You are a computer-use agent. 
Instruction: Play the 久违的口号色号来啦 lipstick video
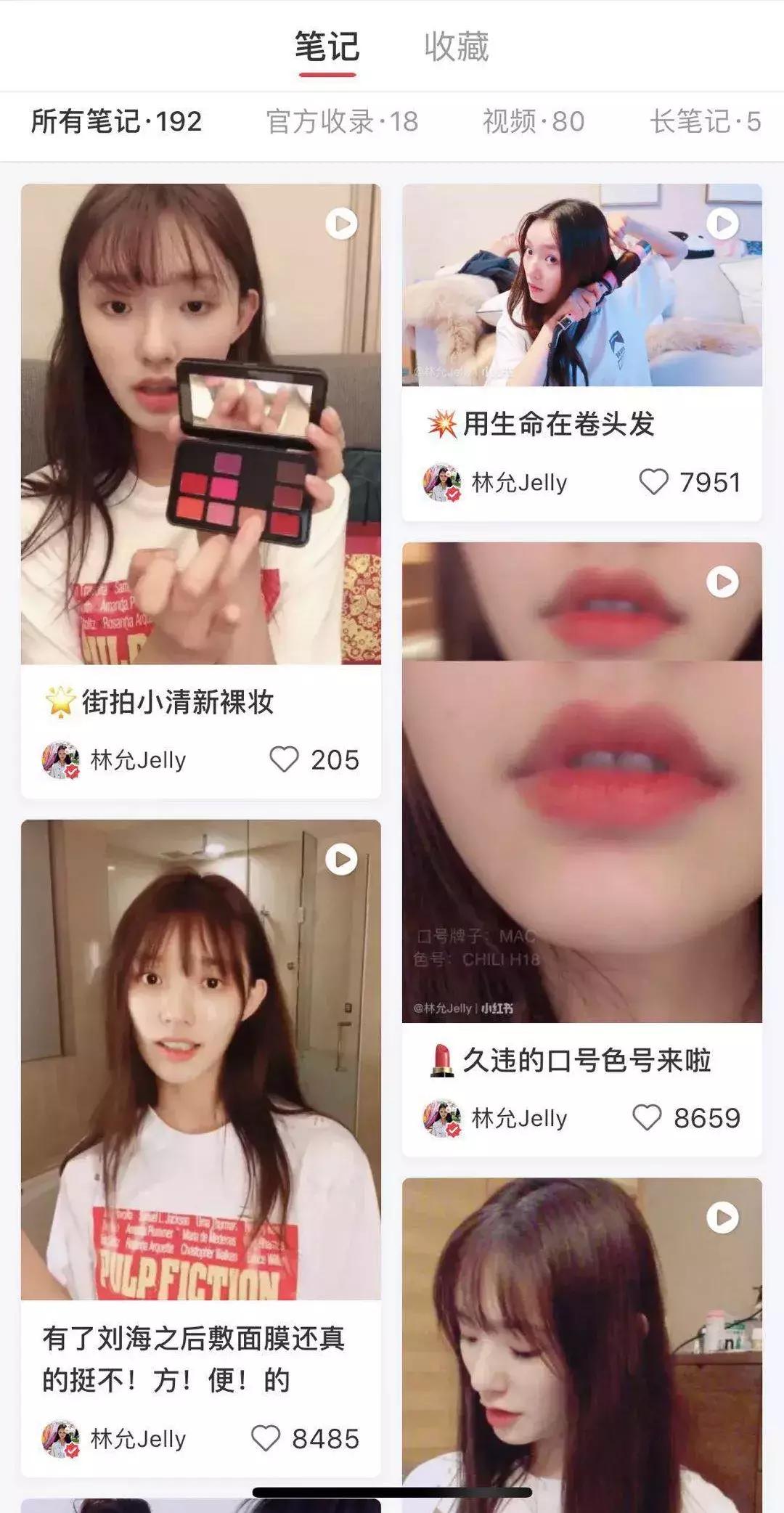(721, 581)
